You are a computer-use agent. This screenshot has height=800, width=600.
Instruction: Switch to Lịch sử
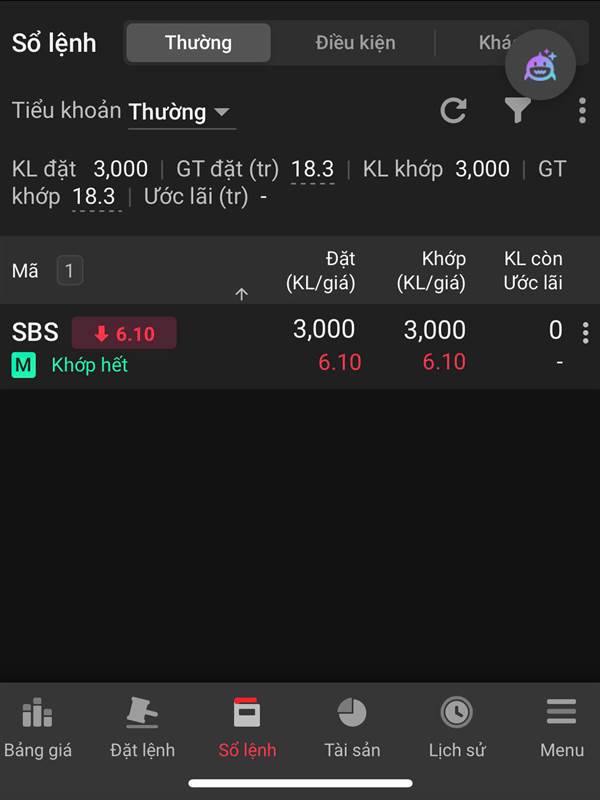pyautogui.click(x=456, y=727)
